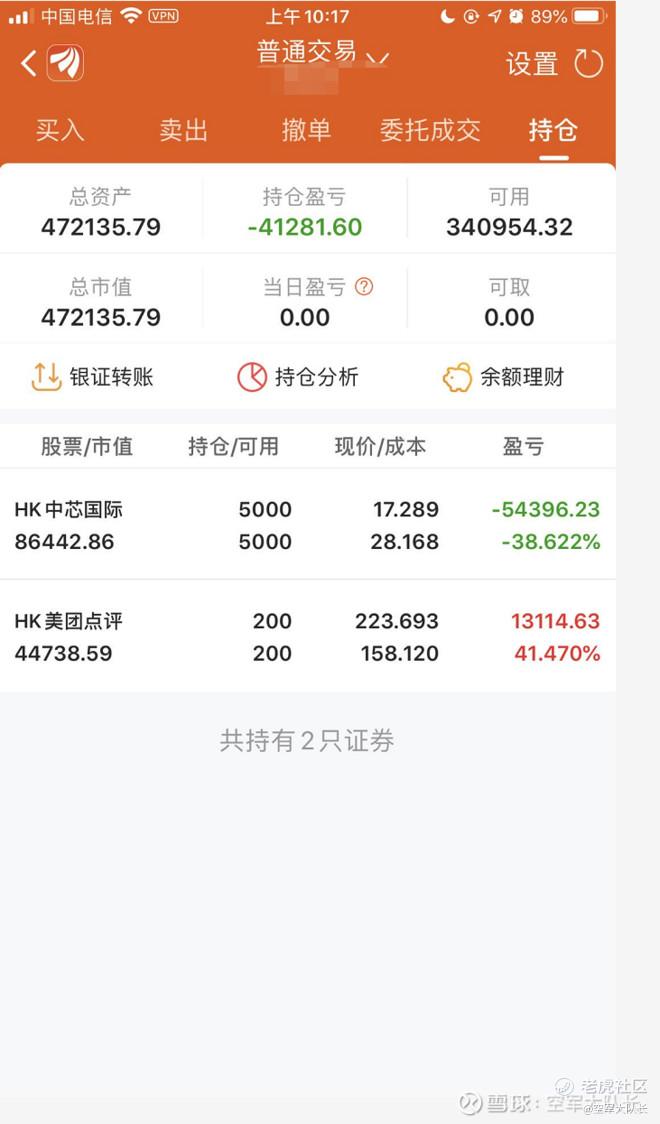
Task: Switch to the 撤单 tab
Action: (306, 130)
